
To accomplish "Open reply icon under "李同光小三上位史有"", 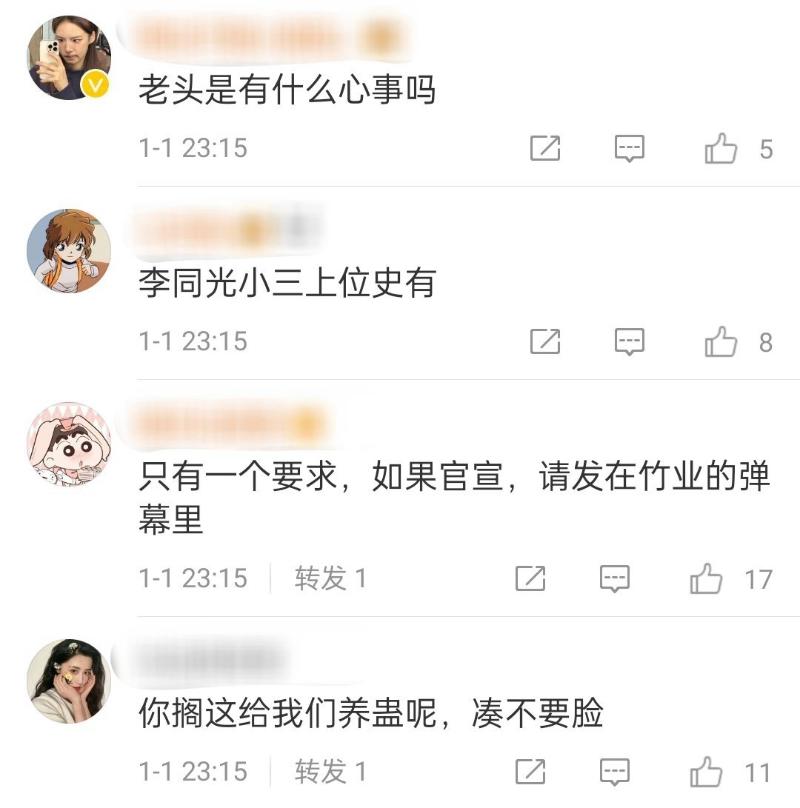I will [x=629, y=342].
